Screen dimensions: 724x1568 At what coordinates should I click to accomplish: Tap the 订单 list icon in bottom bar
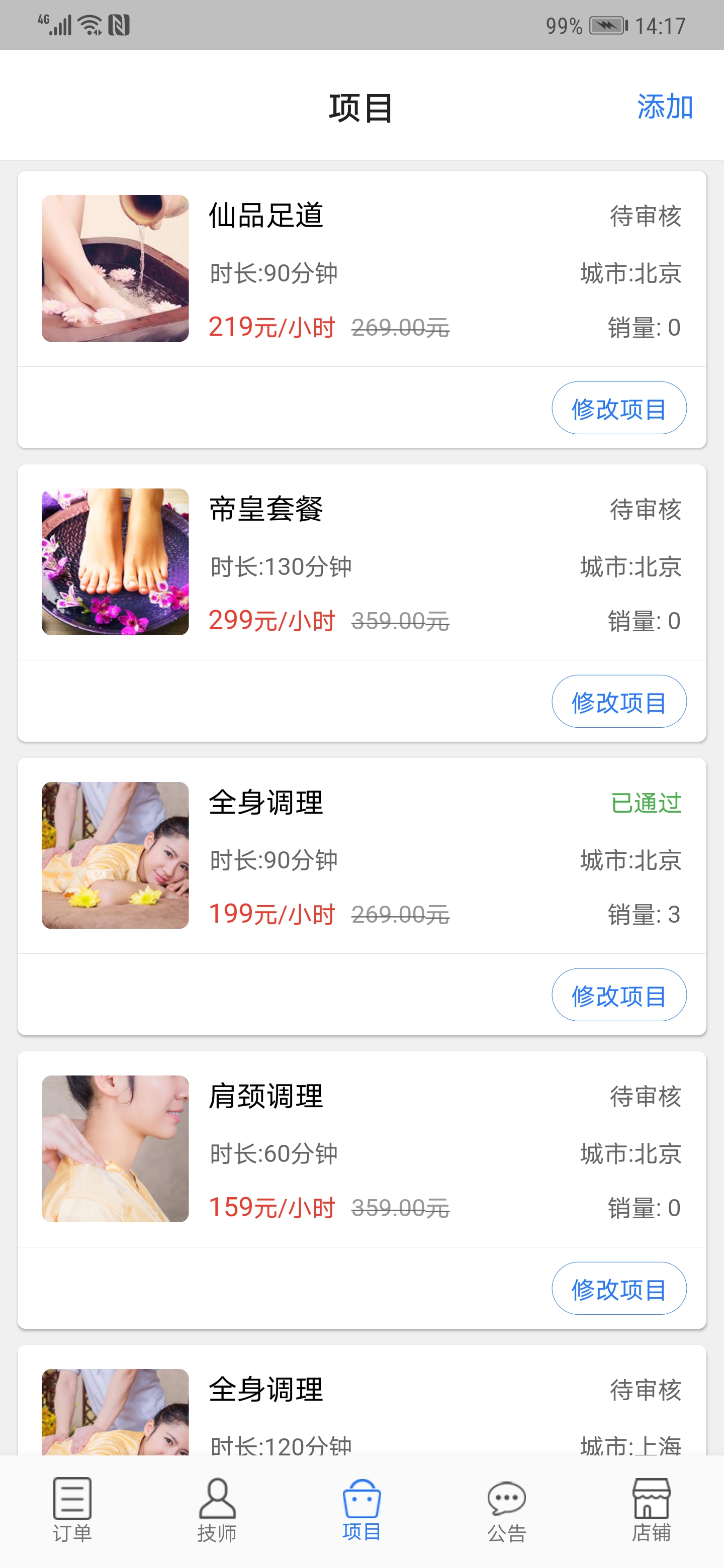click(71, 1498)
